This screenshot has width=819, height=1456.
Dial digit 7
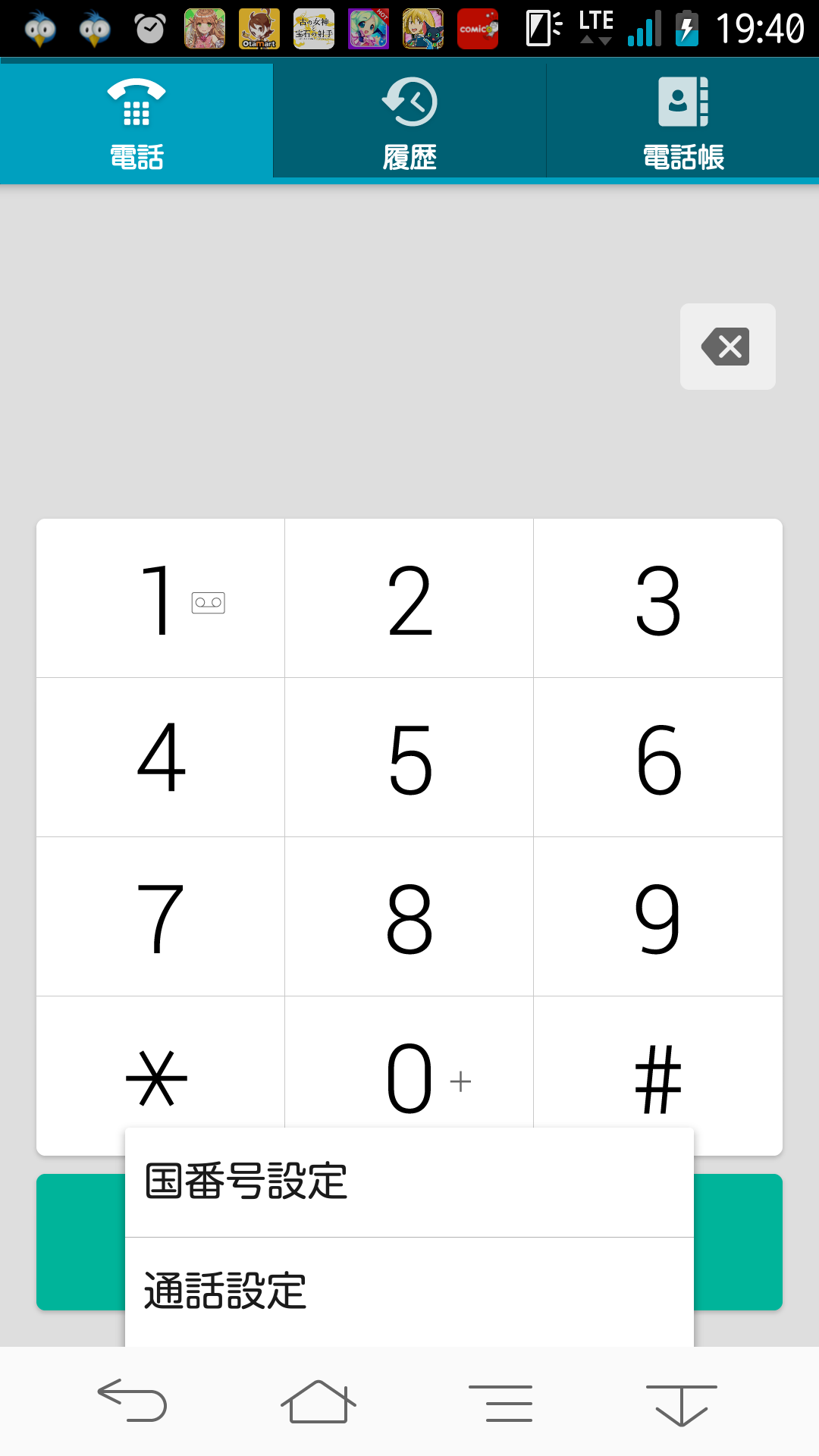click(x=161, y=917)
